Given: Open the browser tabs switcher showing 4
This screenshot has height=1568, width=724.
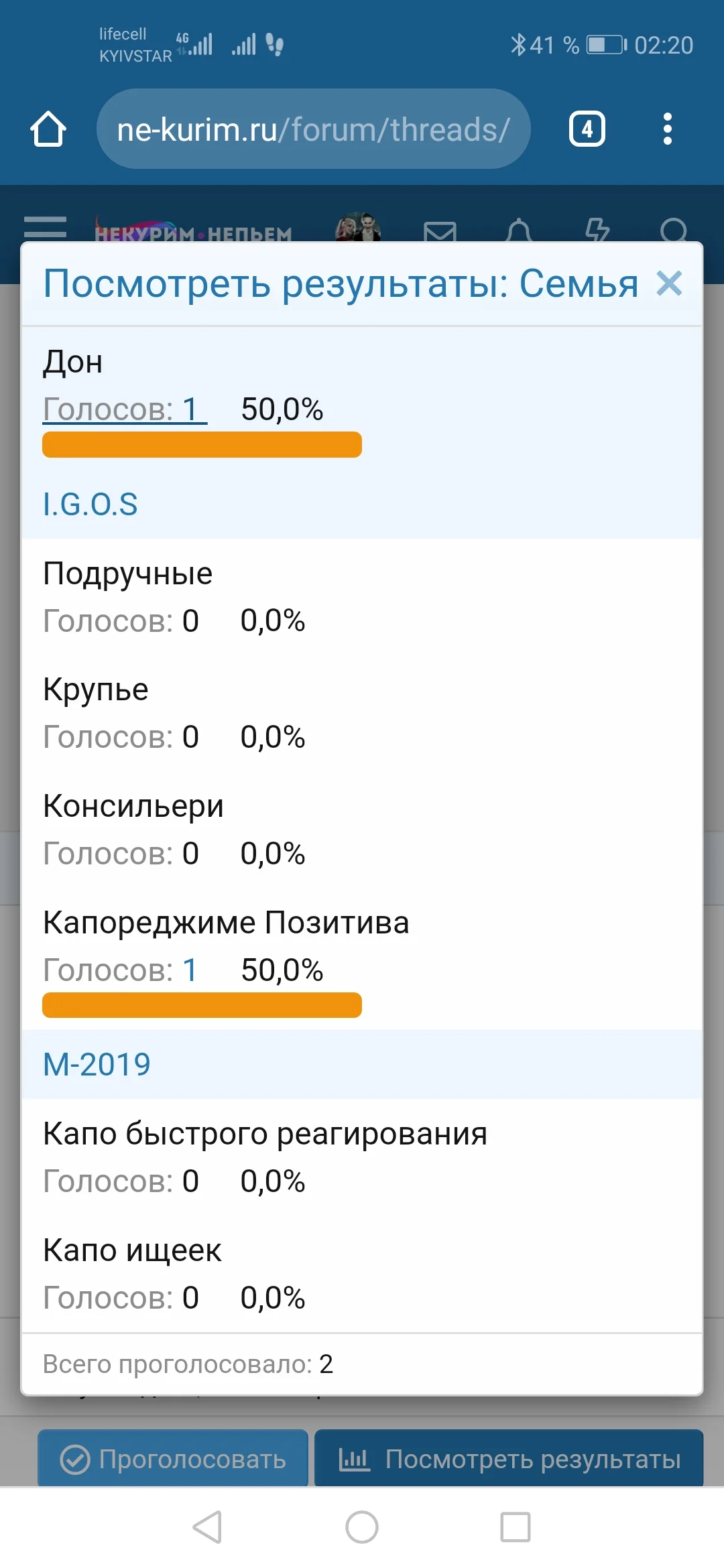Looking at the screenshot, I should coord(587,129).
